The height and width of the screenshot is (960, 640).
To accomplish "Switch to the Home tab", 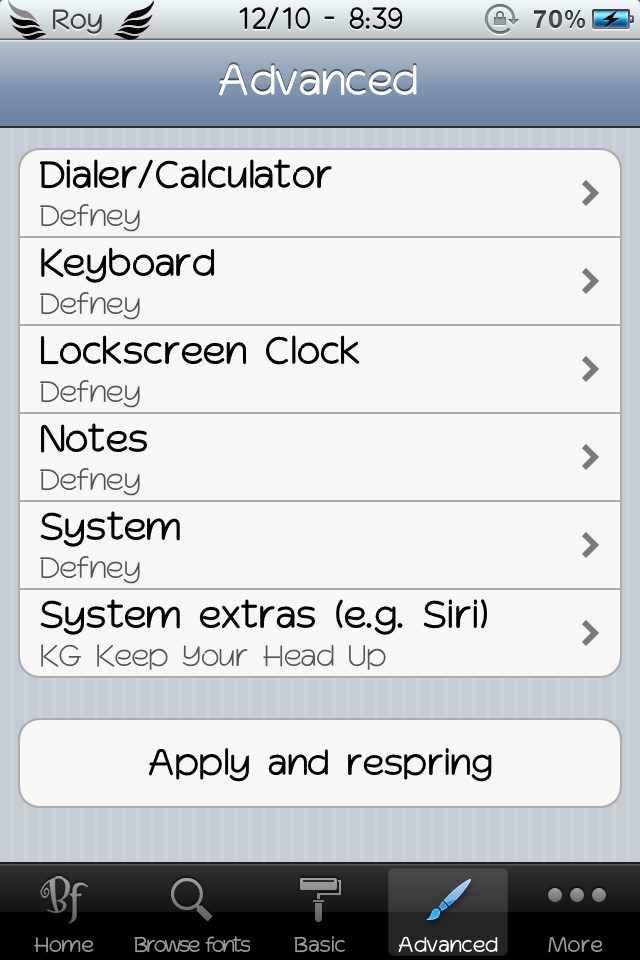I will (x=64, y=912).
